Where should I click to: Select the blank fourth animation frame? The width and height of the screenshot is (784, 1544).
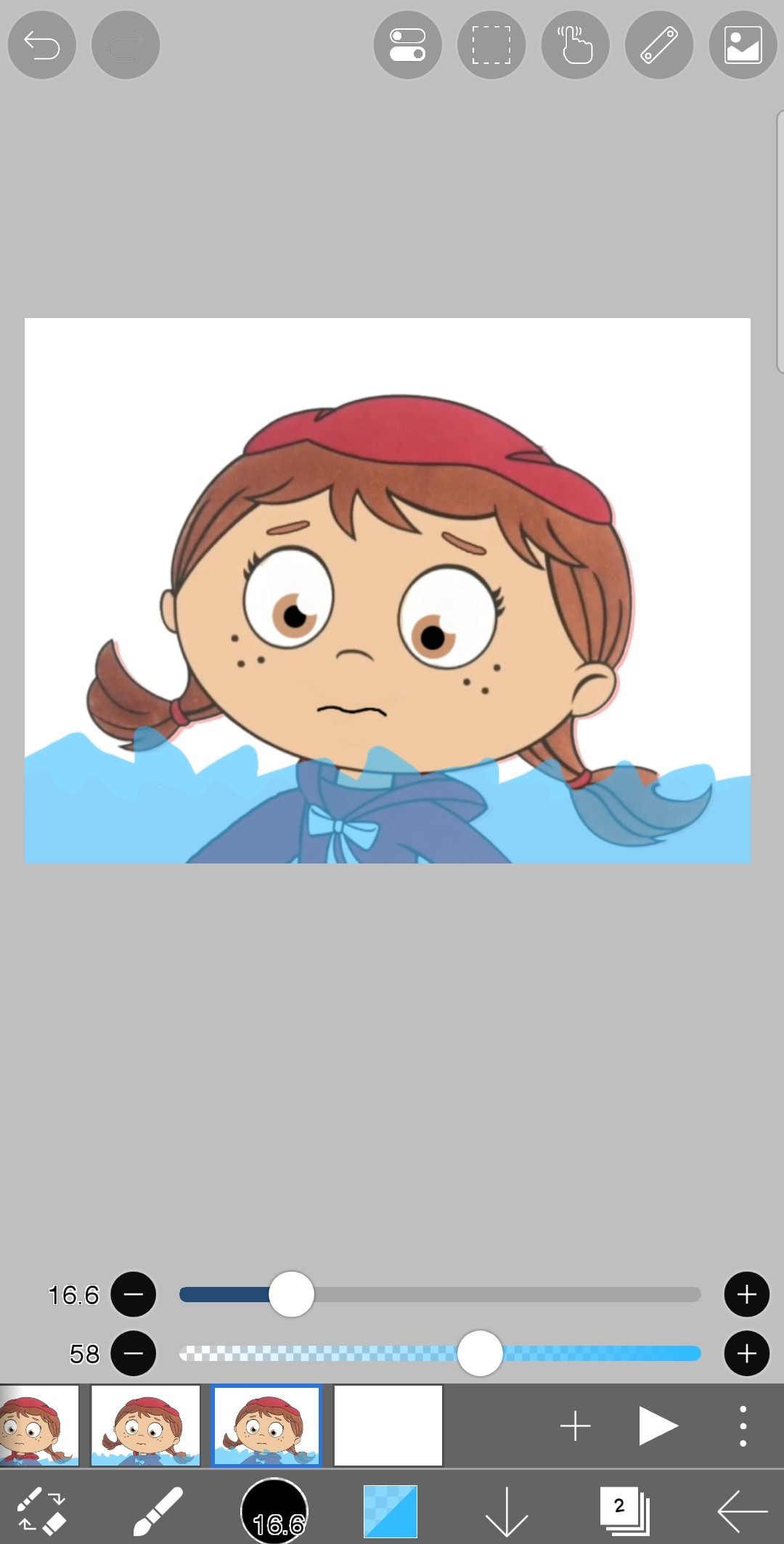tap(388, 1426)
